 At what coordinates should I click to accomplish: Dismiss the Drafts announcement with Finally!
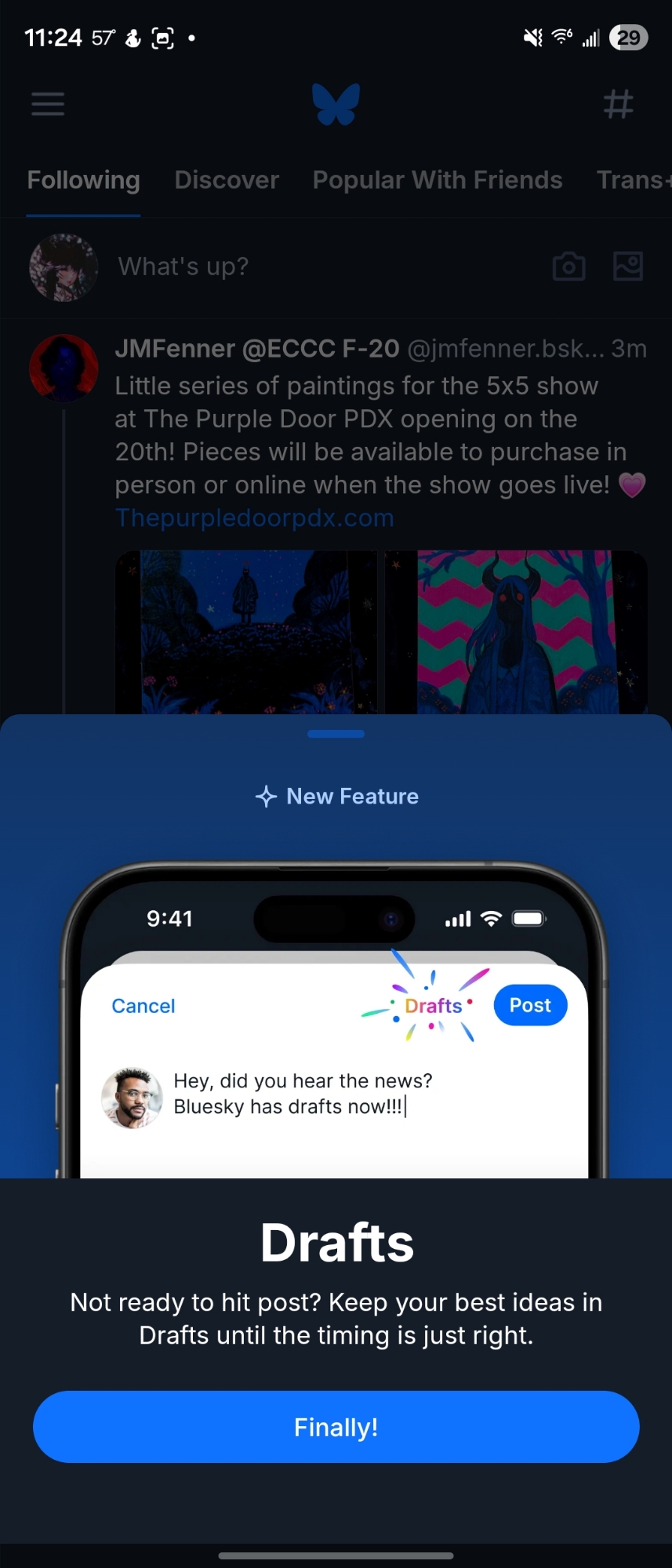click(336, 1427)
